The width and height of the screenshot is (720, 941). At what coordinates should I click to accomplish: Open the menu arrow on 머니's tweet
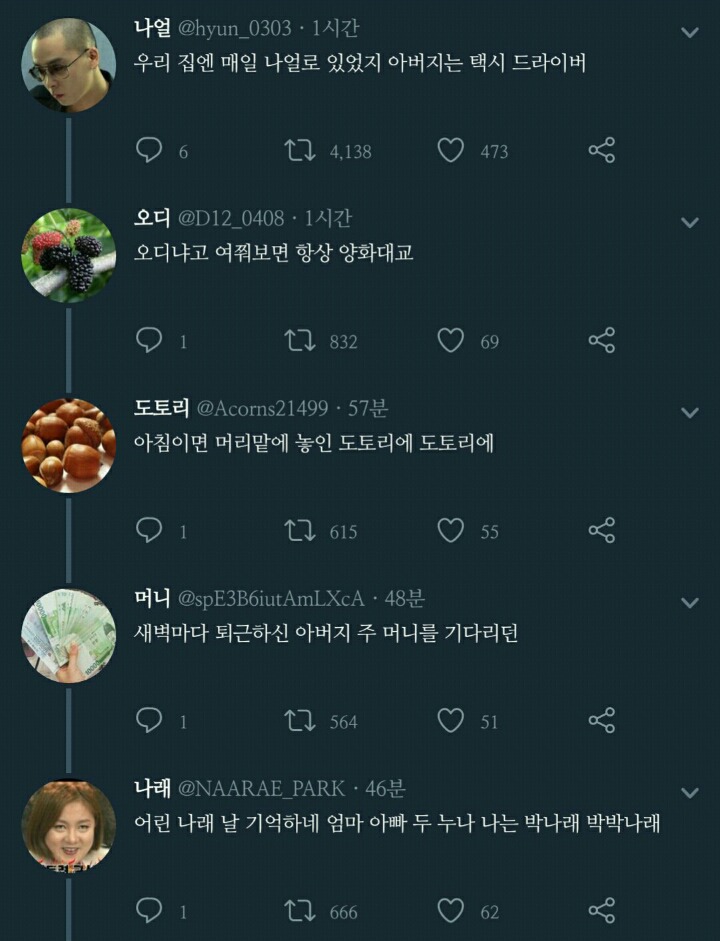point(689,602)
